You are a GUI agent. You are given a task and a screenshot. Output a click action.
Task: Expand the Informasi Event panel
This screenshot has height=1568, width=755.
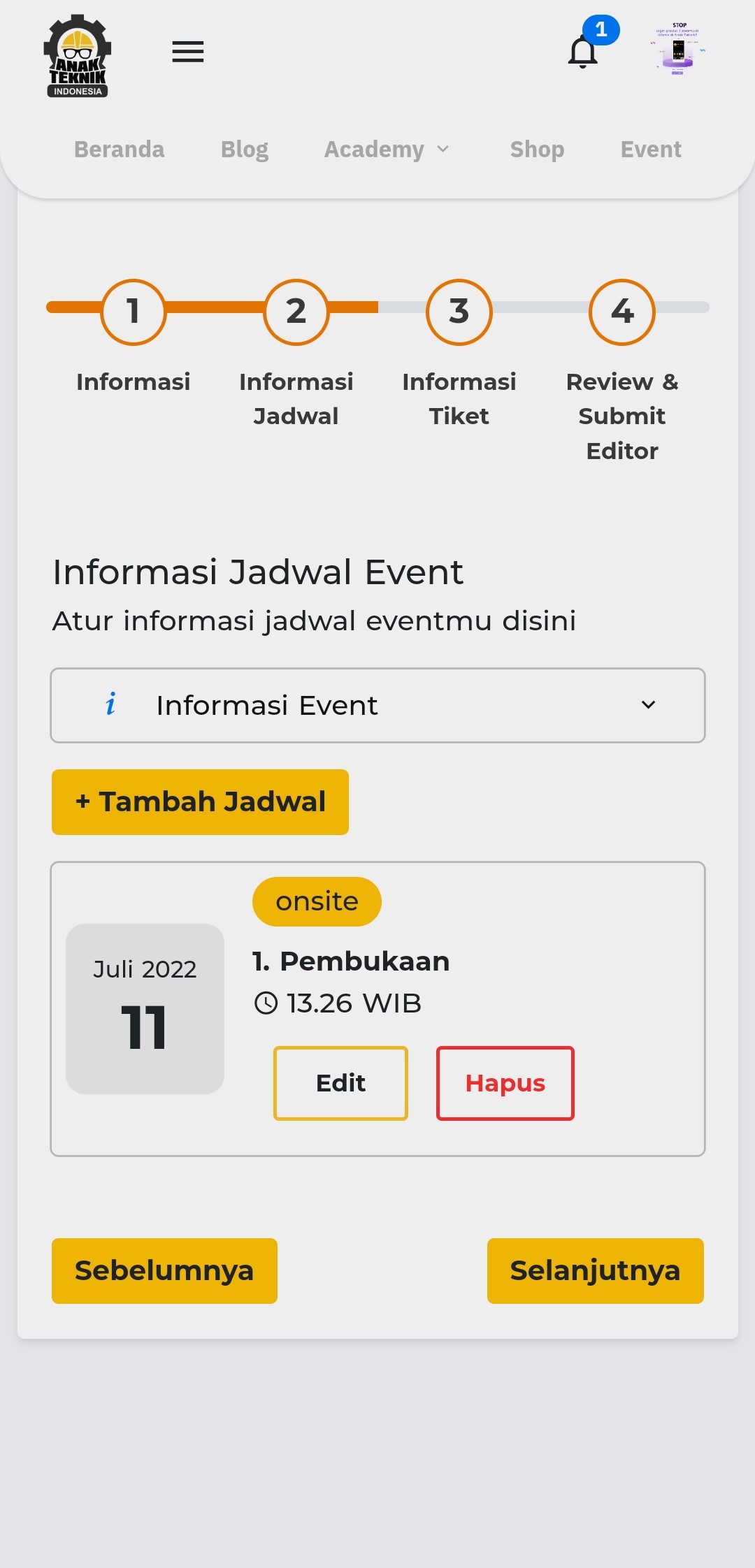(x=377, y=705)
